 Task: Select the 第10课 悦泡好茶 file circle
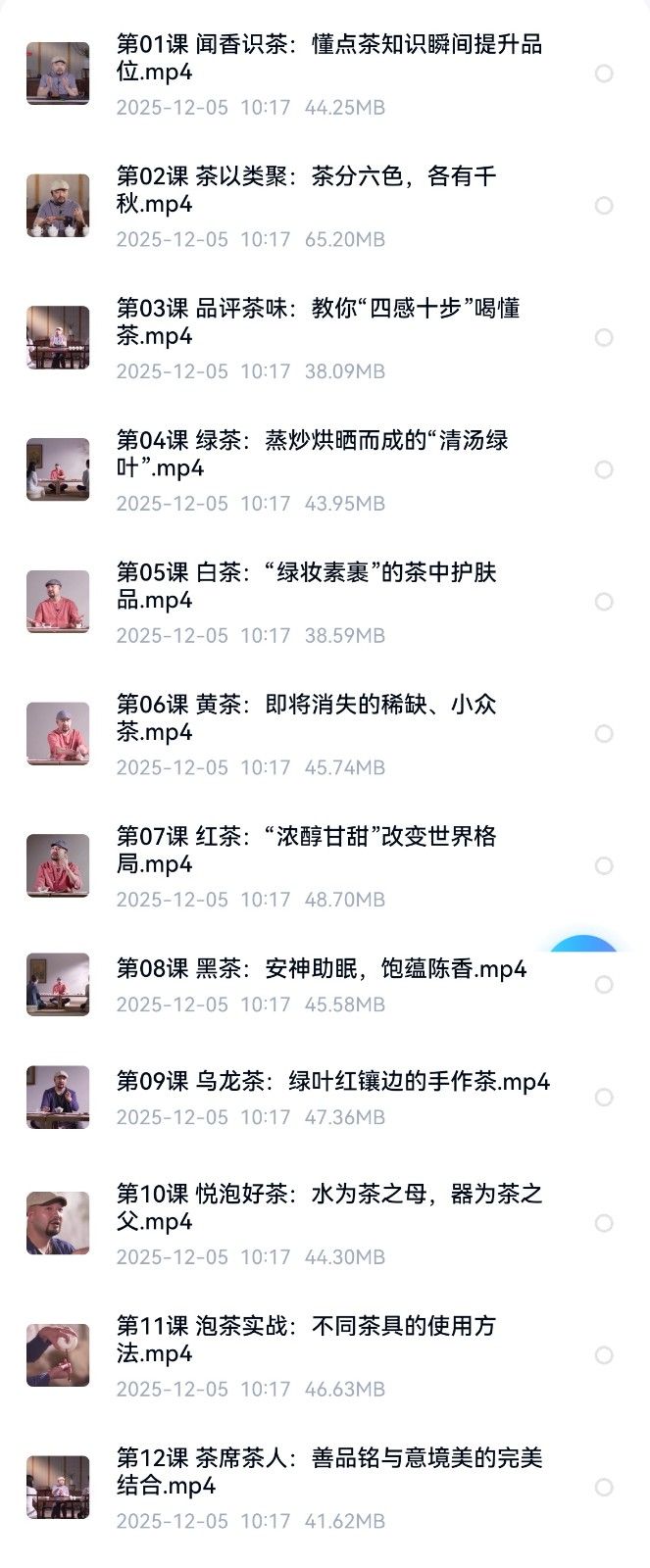604,1223
